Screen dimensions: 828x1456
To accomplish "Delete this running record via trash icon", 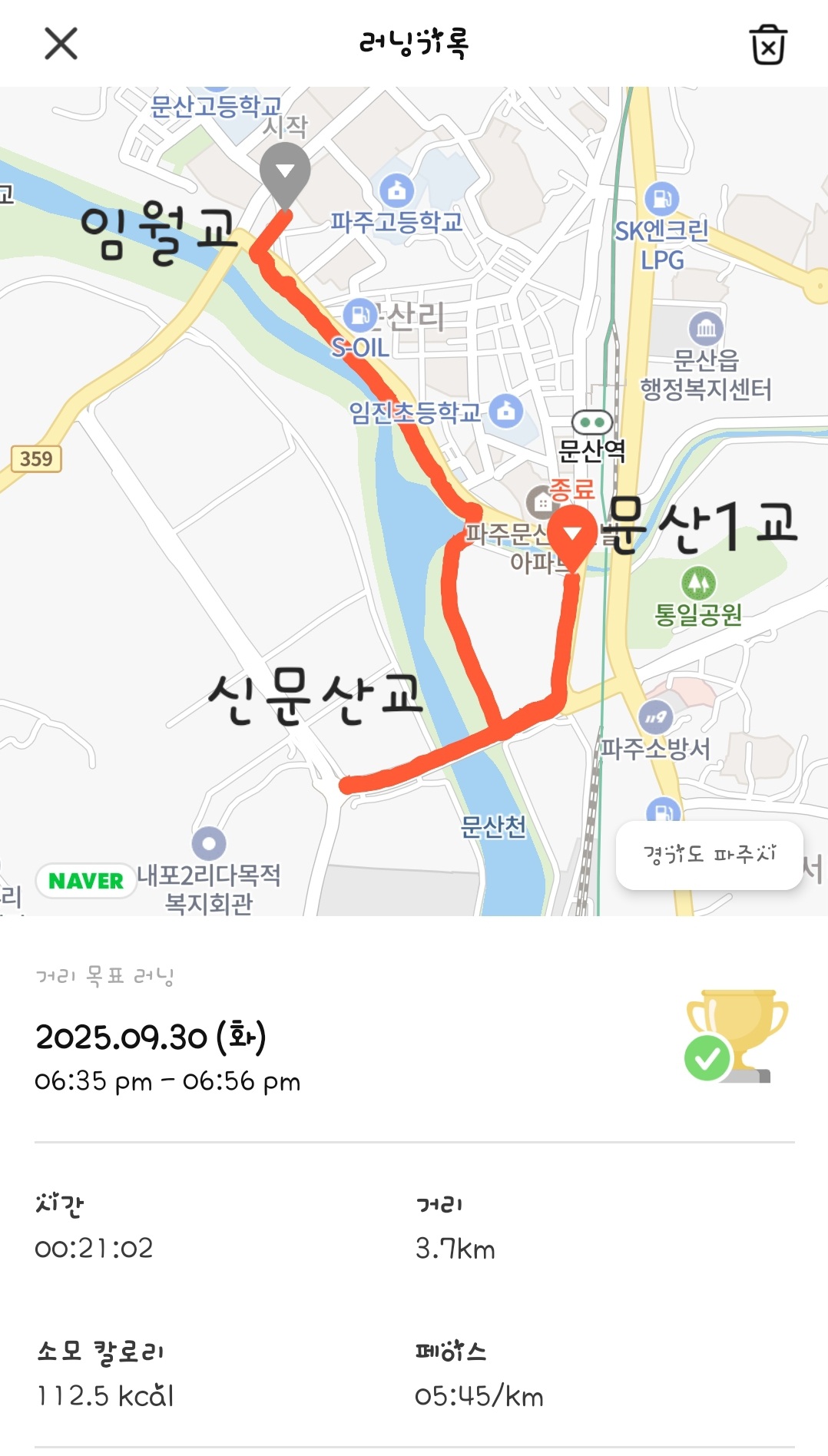I will pos(767,45).
